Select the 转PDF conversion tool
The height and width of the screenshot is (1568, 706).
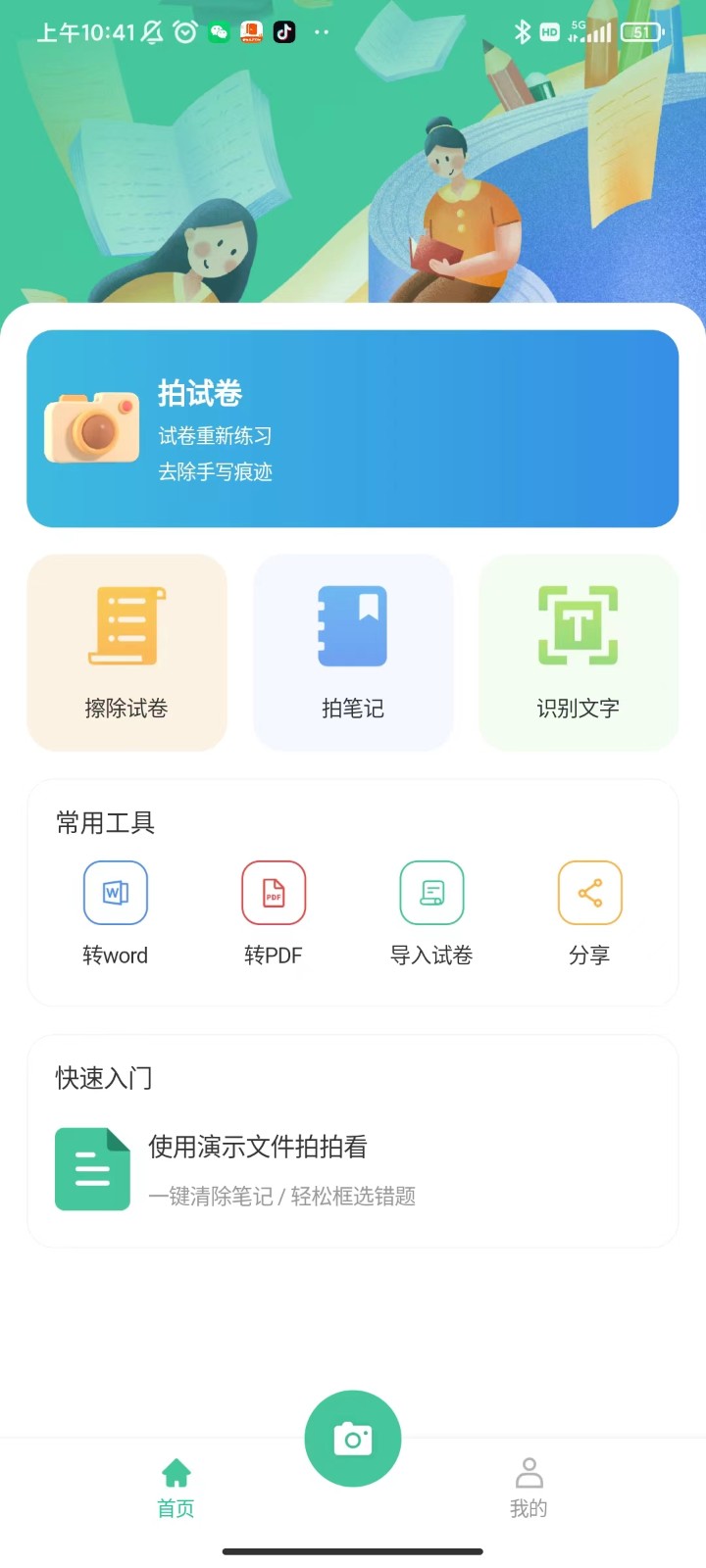pyautogui.click(x=273, y=911)
